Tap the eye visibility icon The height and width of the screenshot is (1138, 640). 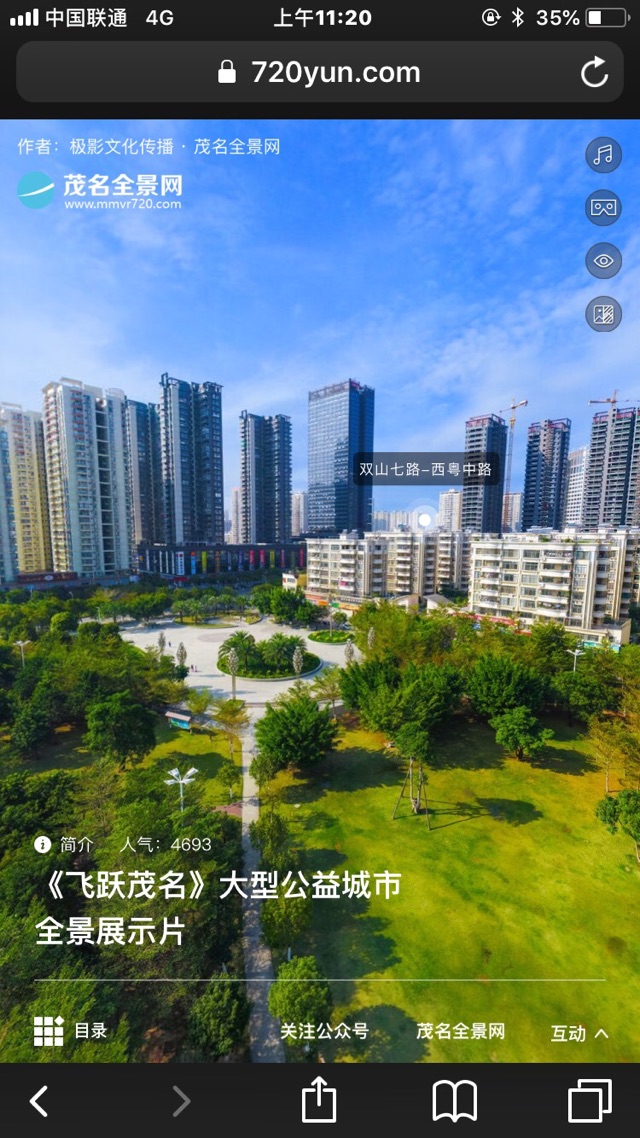603,261
